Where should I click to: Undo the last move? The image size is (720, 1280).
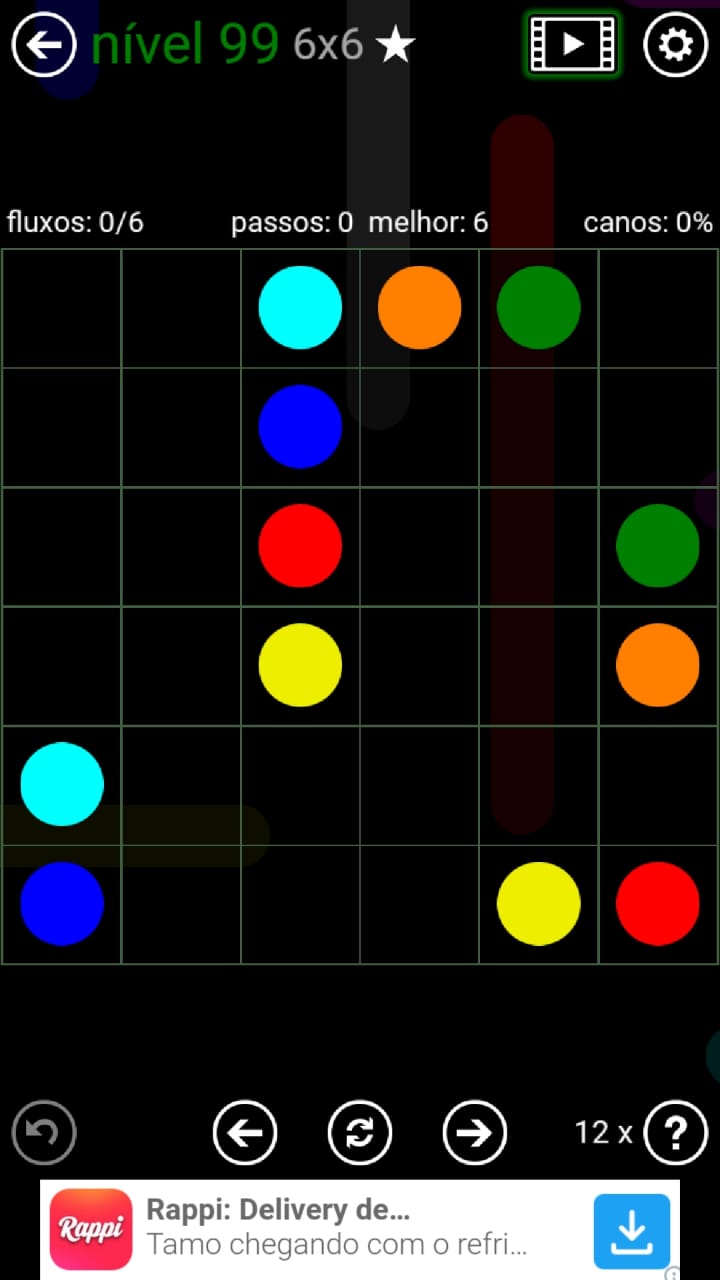click(44, 1133)
